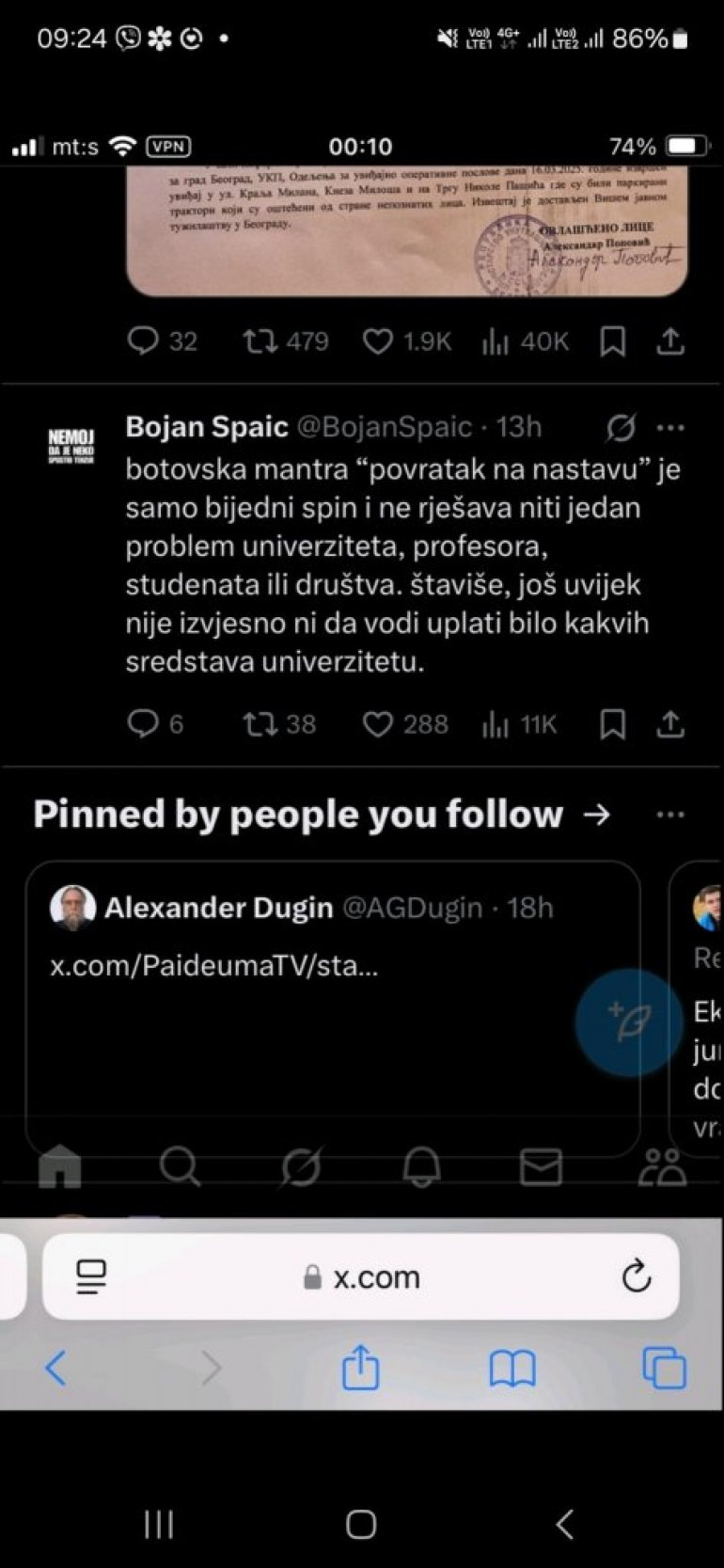Open the Notifications bell tab
Image resolution: width=724 pixels, height=1568 pixels.
click(421, 1167)
